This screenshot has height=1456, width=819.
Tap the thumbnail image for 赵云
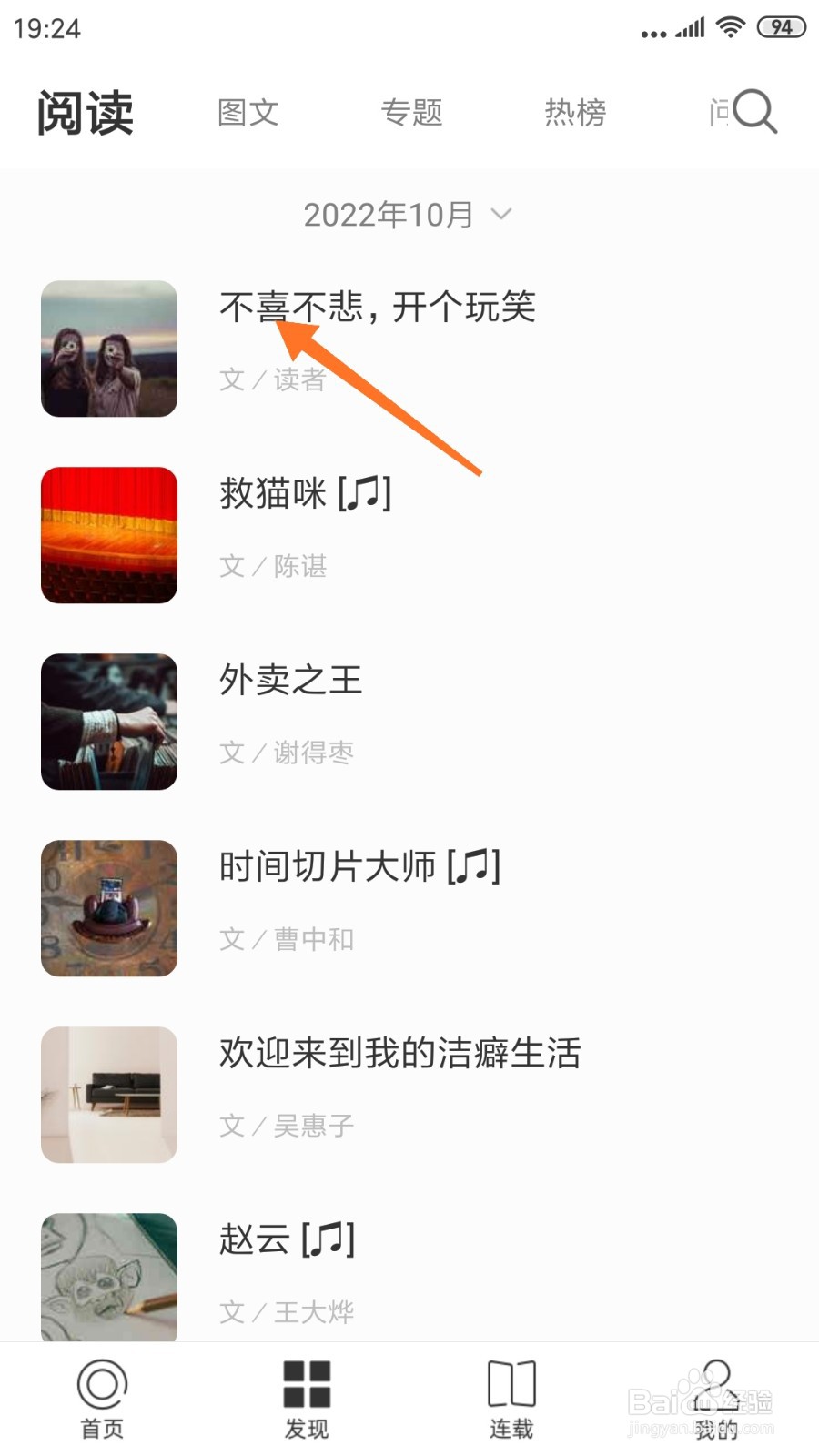(x=108, y=1276)
